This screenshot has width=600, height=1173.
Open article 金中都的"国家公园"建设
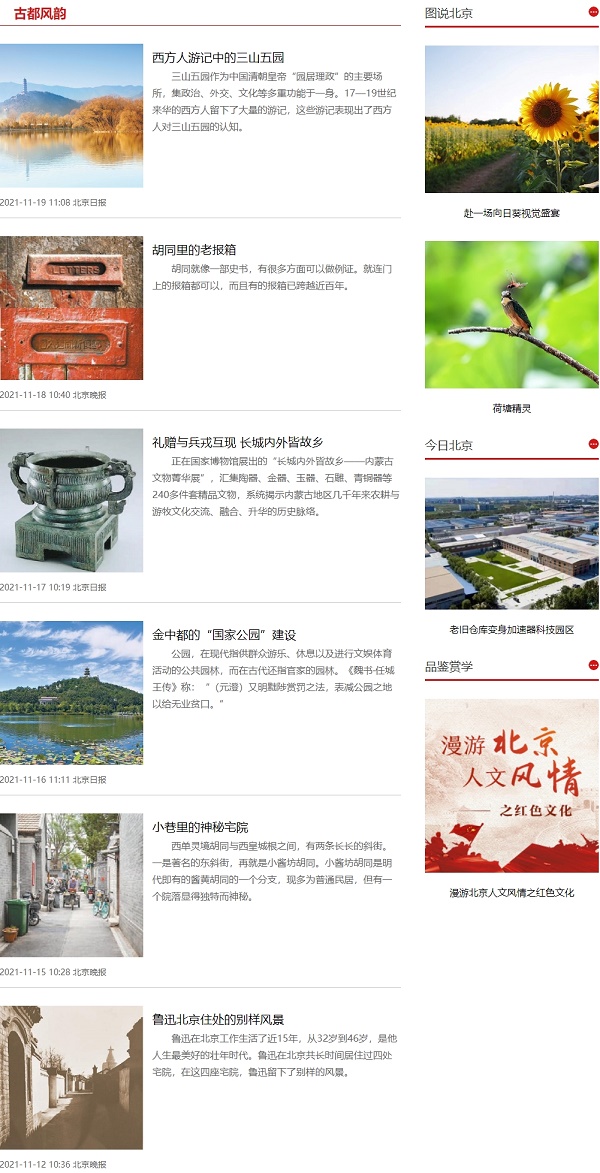224,635
